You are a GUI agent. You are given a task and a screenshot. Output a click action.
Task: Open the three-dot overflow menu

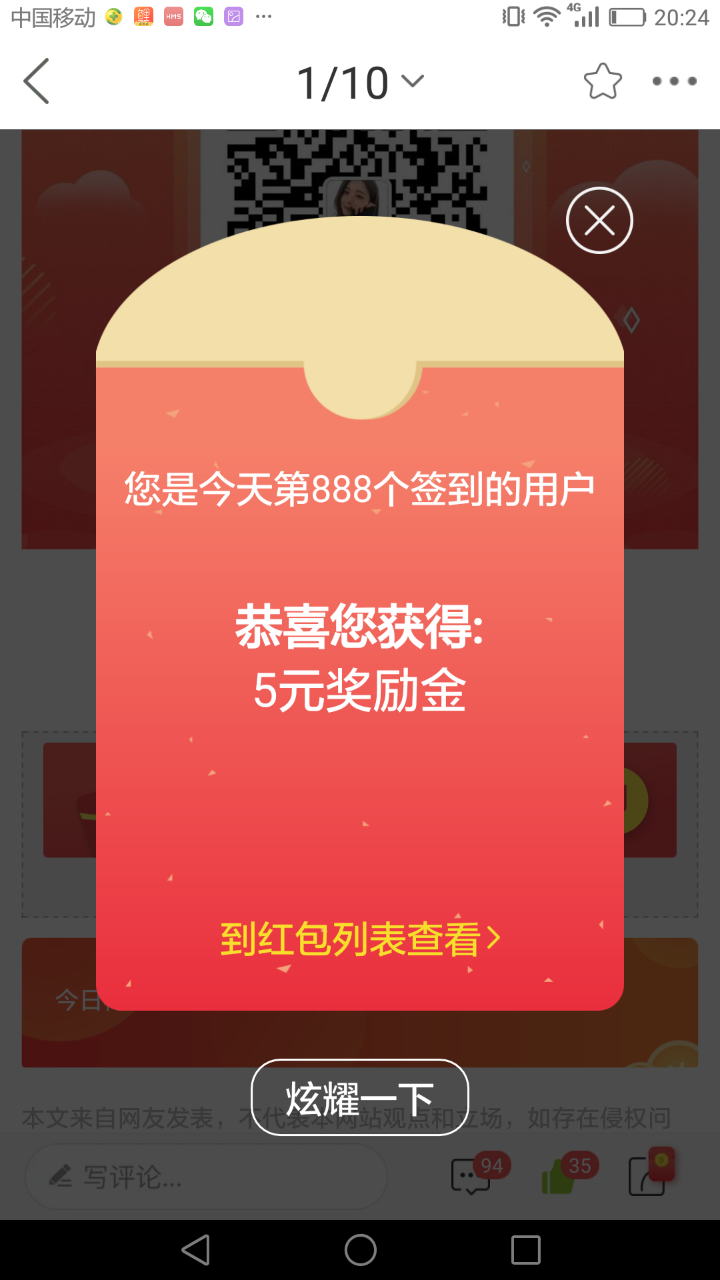(x=674, y=82)
